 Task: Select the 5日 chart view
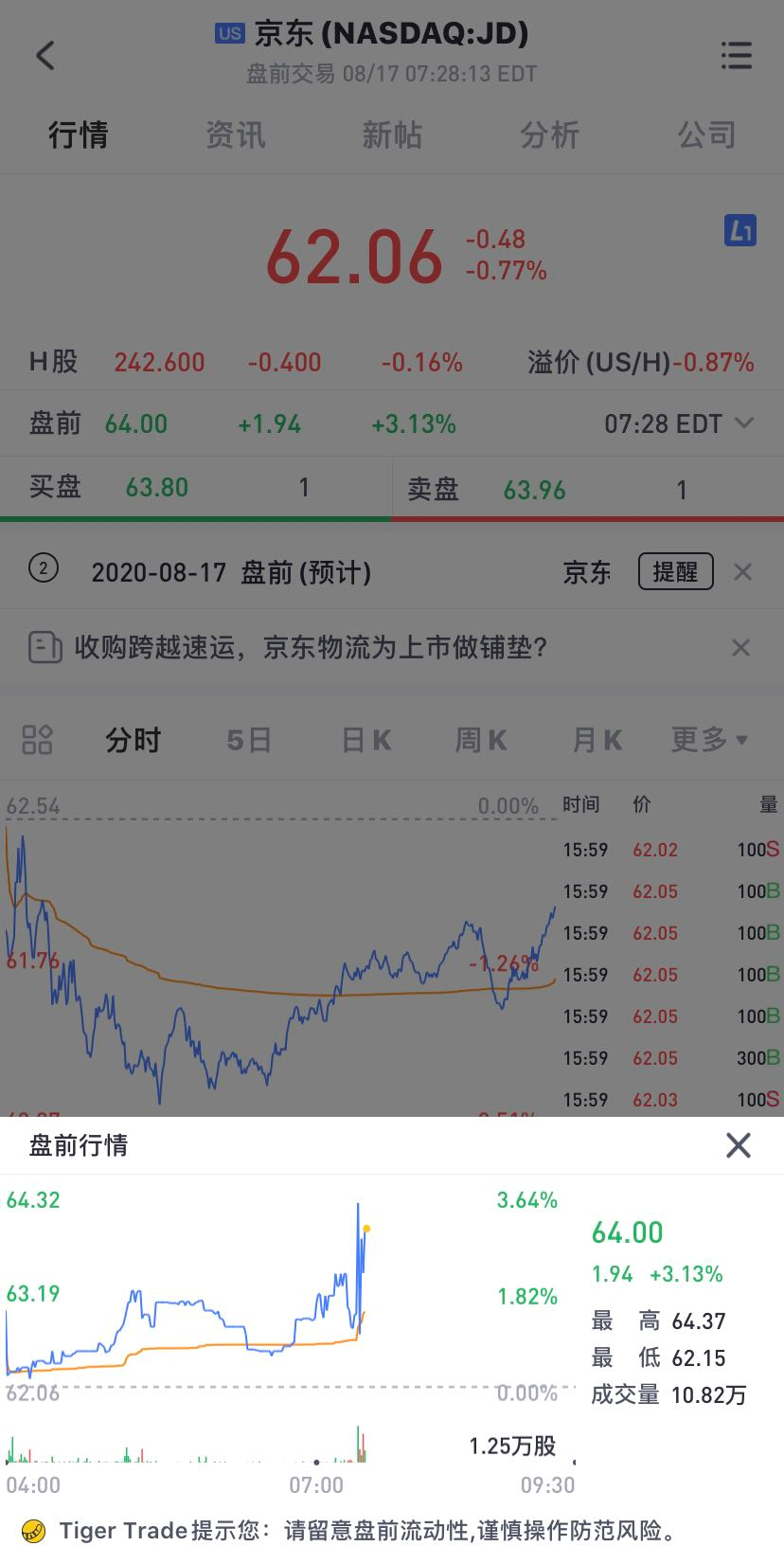click(x=249, y=740)
